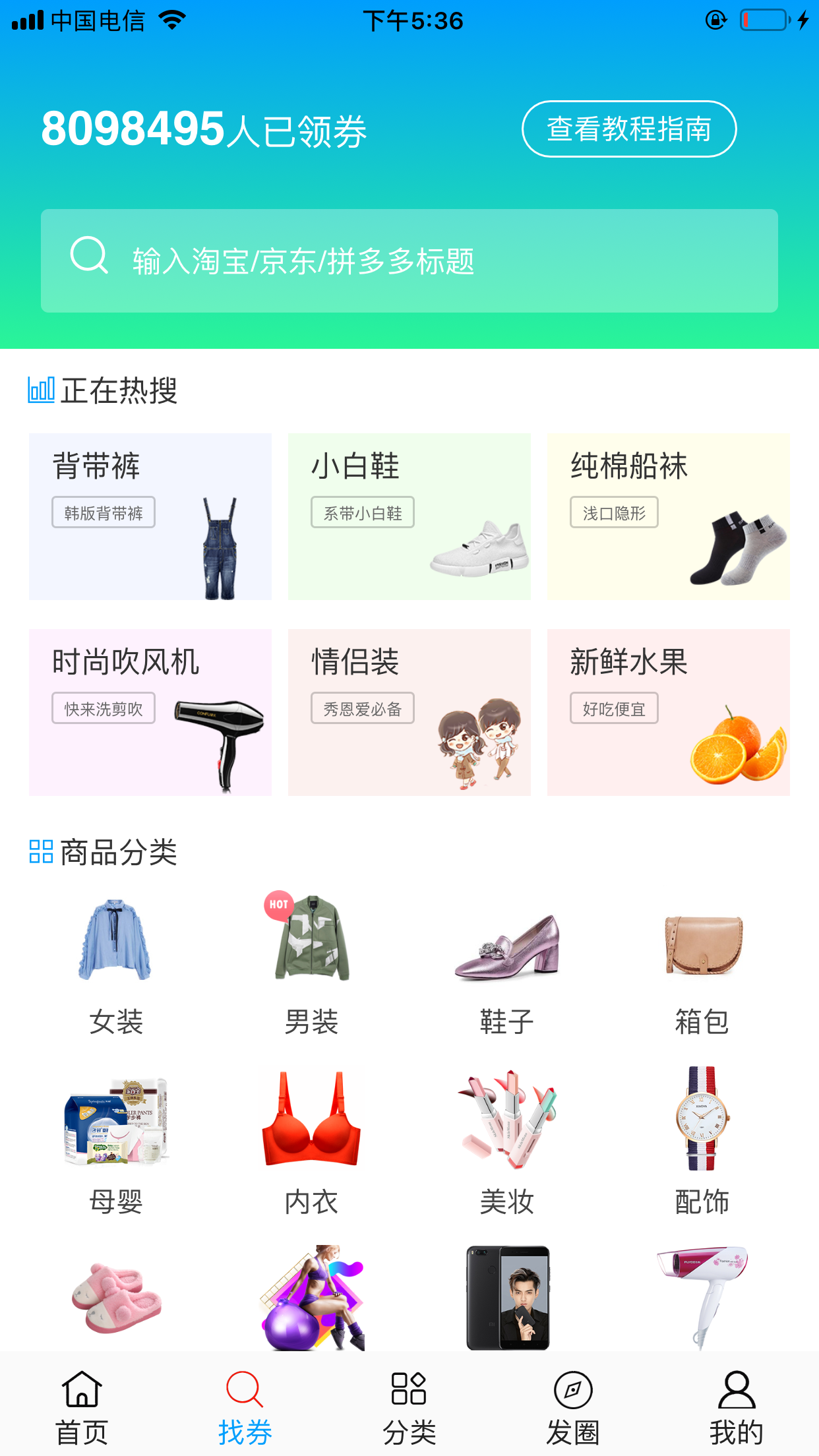819x1456 pixels.
Task: Open the 时尚吹风机 hot search card
Action: pos(150,712)
